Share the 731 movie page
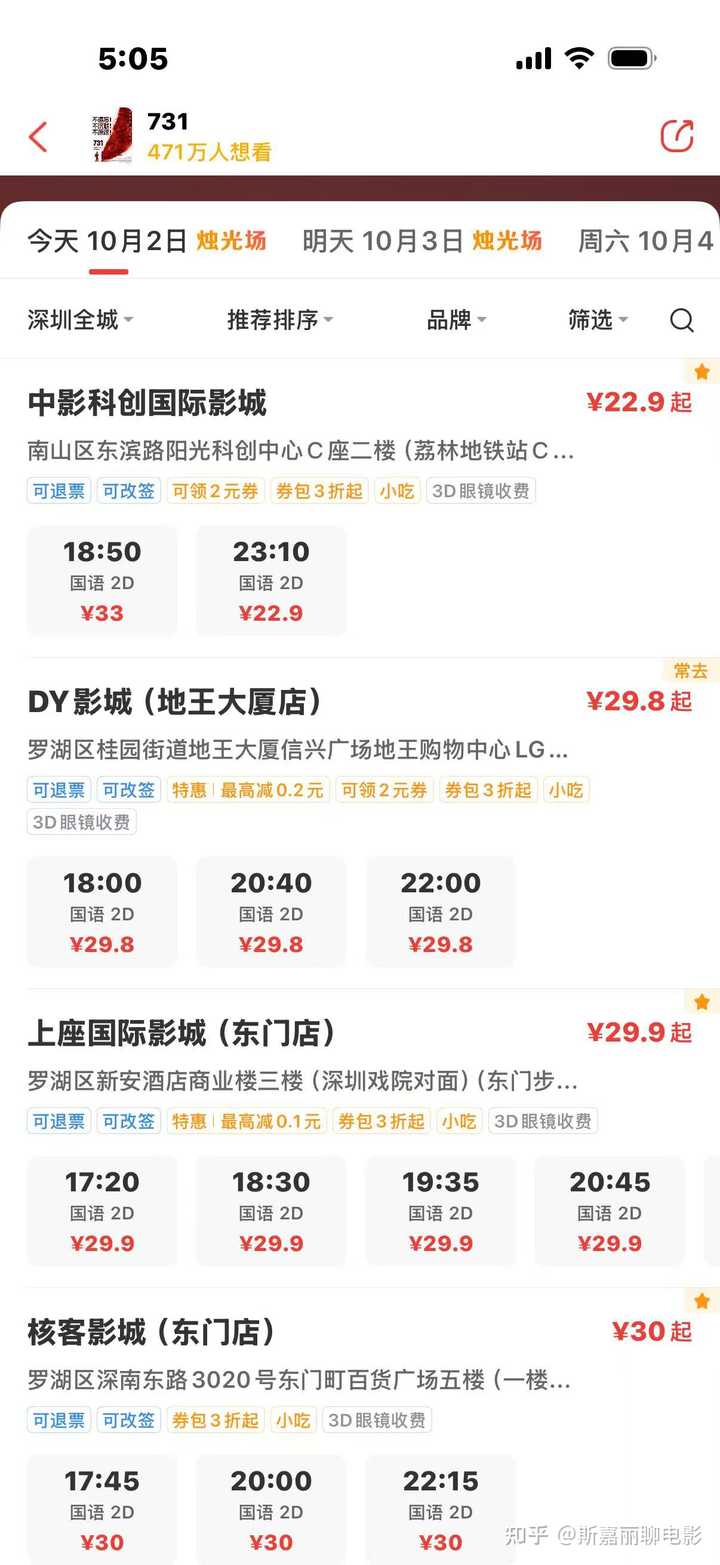This screenshot has height=1565, width=720. (677, 136)
